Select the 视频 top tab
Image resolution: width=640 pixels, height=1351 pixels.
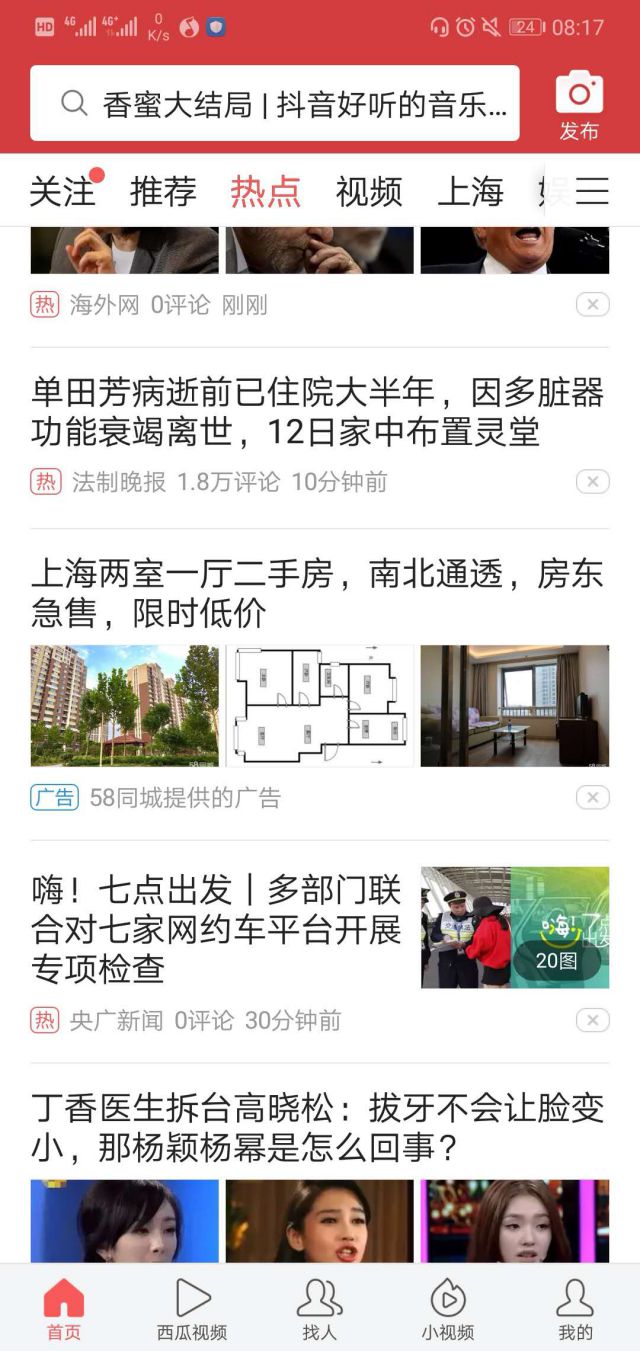tap(369, 191)
